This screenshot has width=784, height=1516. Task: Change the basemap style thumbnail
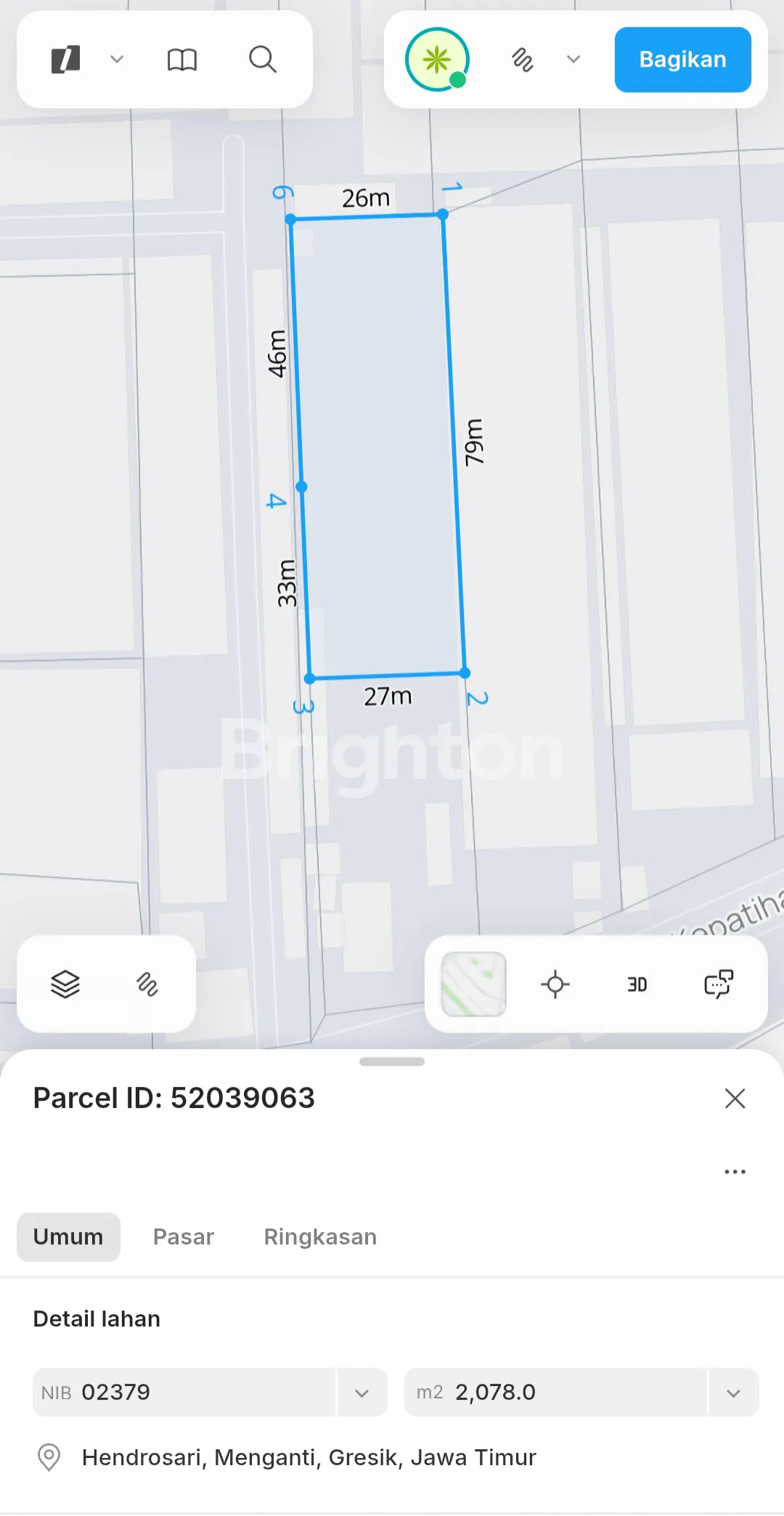[473, 985]
